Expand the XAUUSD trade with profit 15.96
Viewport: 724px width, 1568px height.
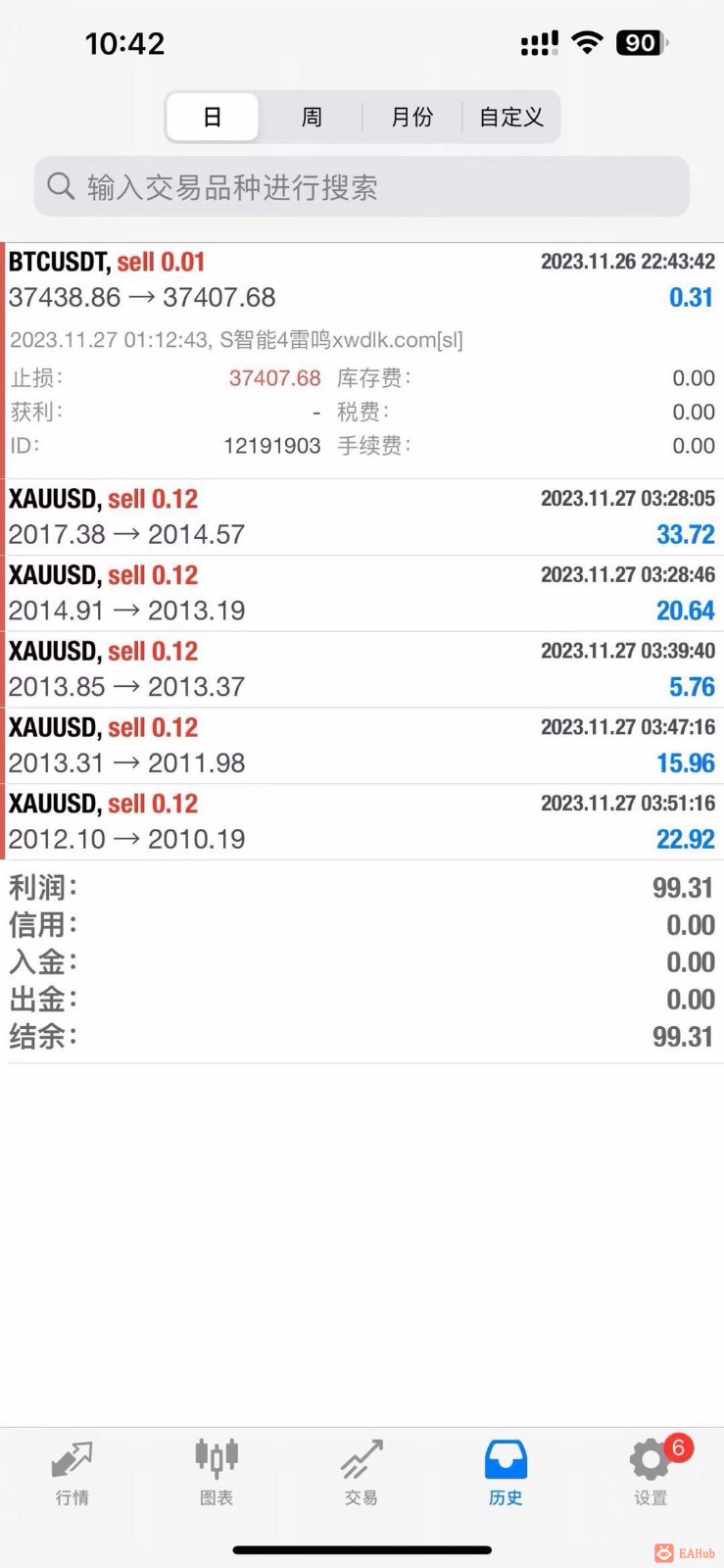(x=362, y=746)
